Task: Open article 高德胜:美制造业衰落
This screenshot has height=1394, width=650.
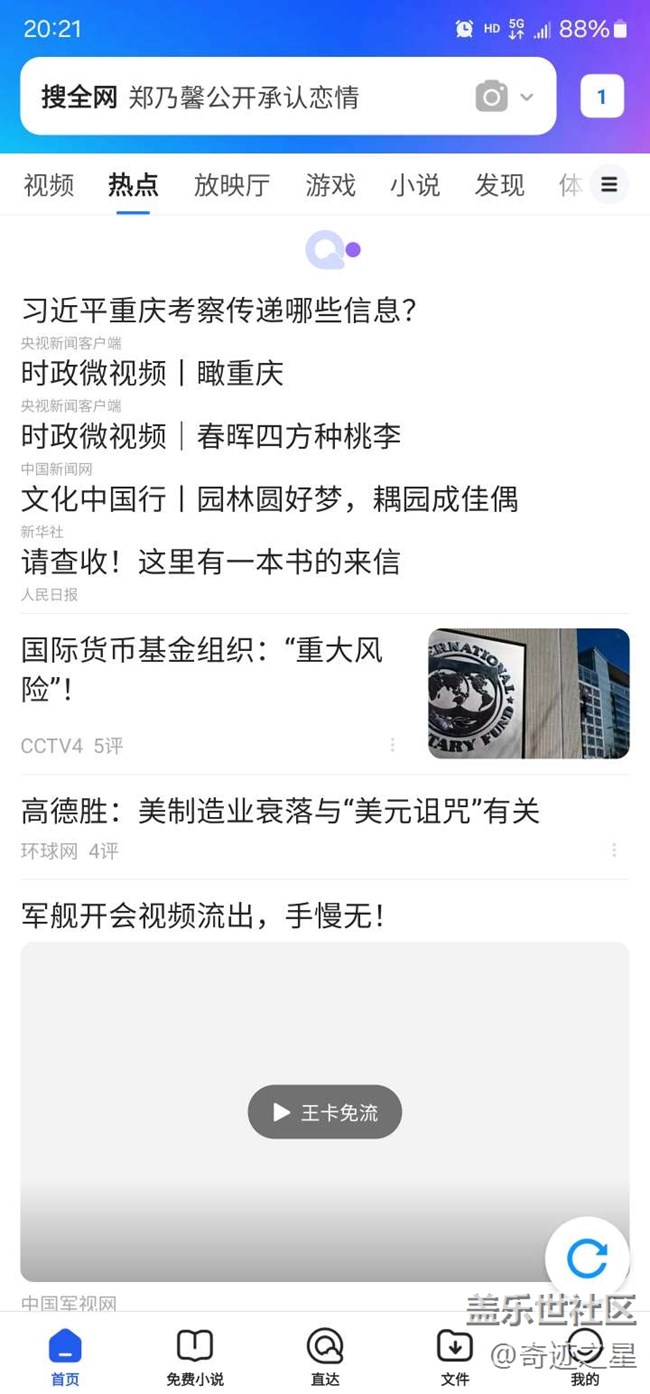Action: pos(280,811)
